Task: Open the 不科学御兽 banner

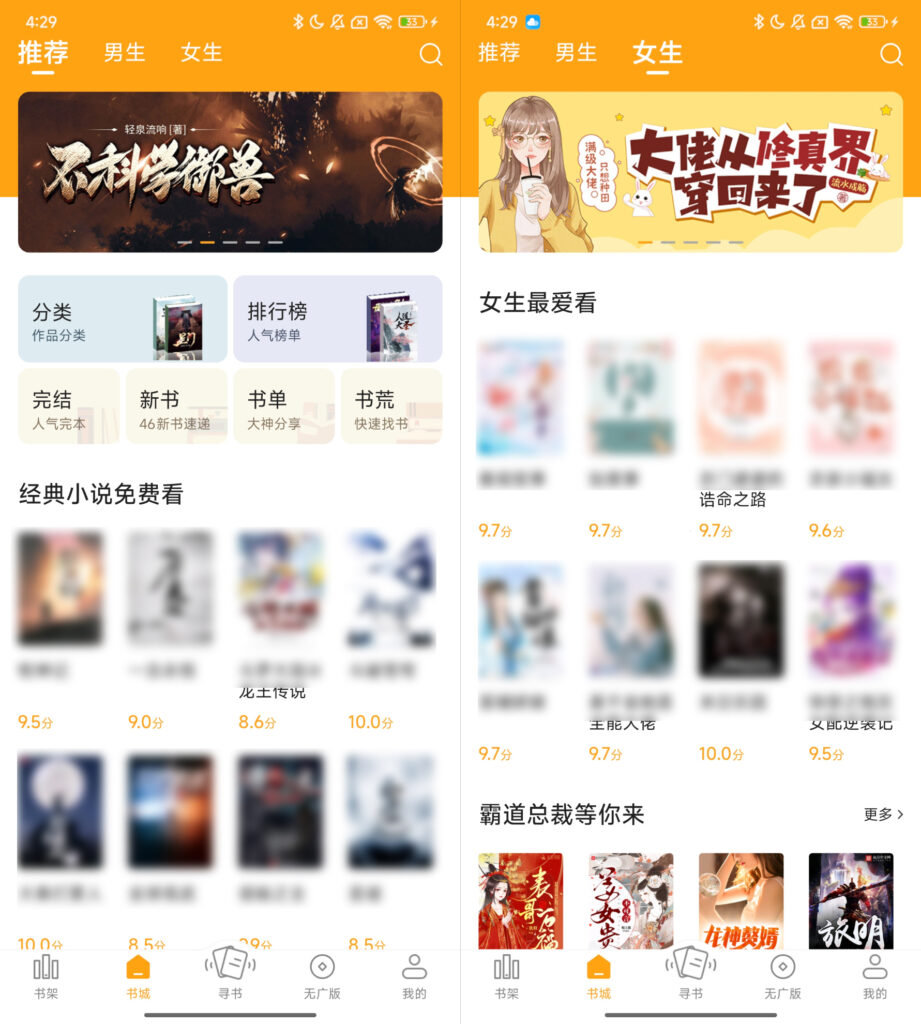Action: click(230, 172)
